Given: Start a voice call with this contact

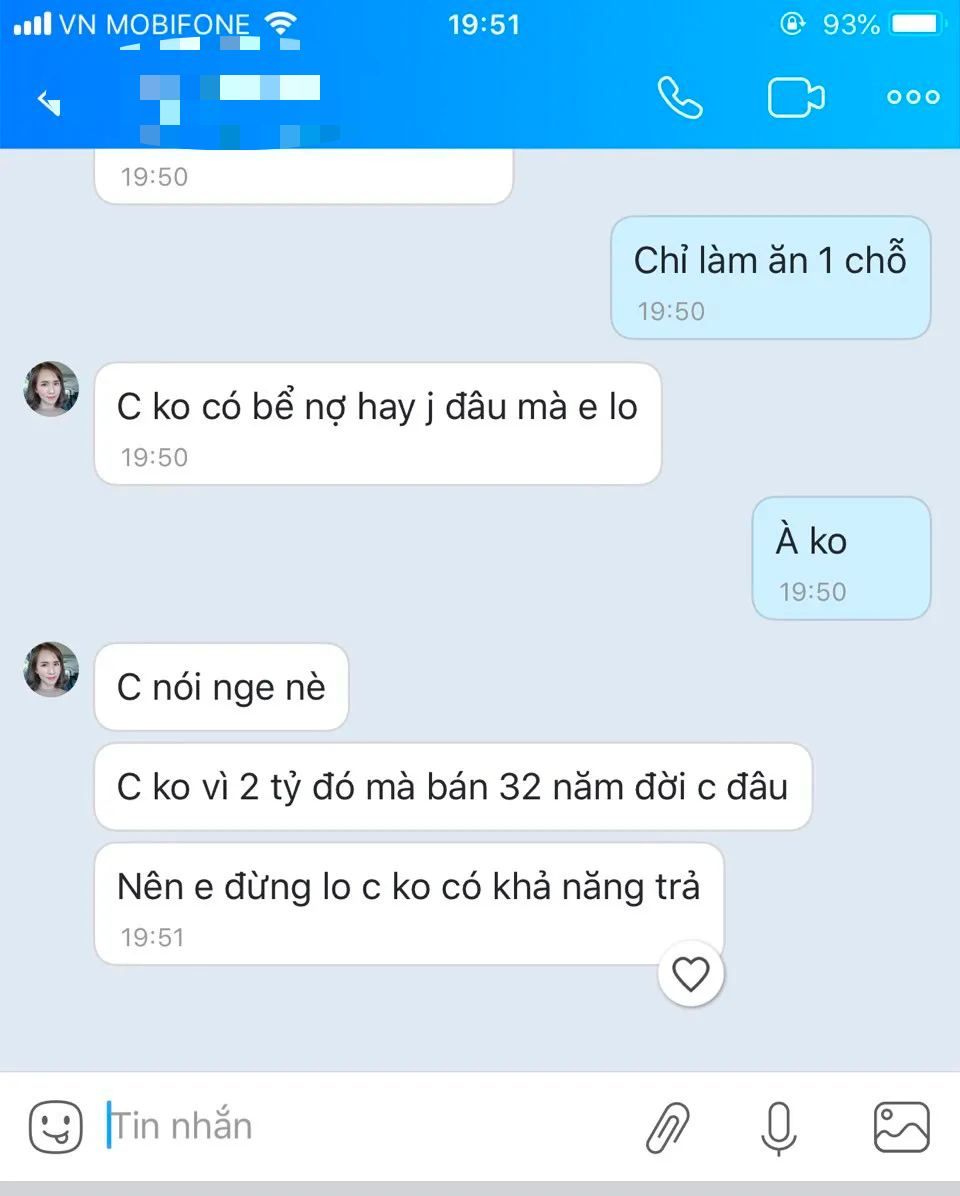Looking at the screenshot, I should [680, 97].
